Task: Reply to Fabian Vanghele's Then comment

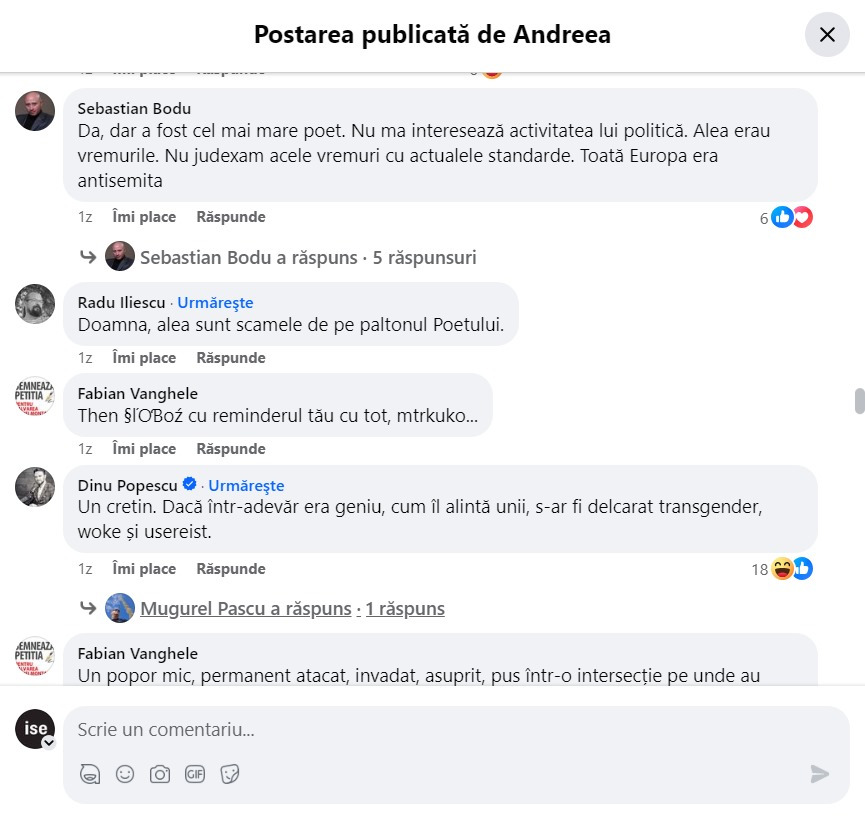Action: (230, 449)
